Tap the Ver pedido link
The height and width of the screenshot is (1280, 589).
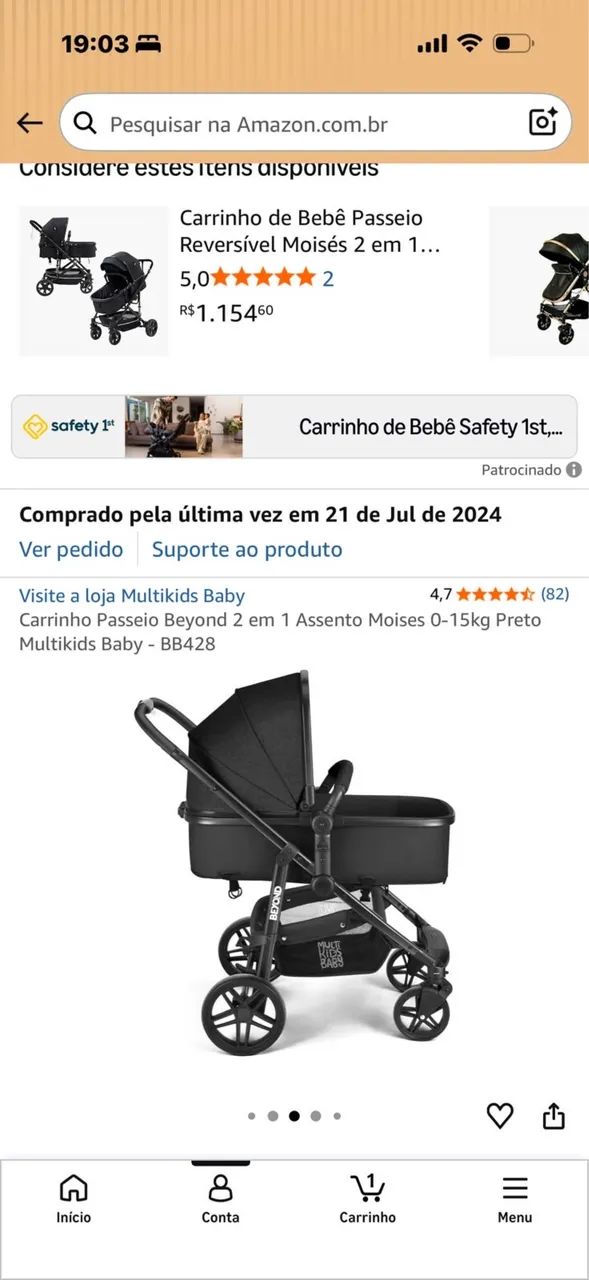[71, 549]
